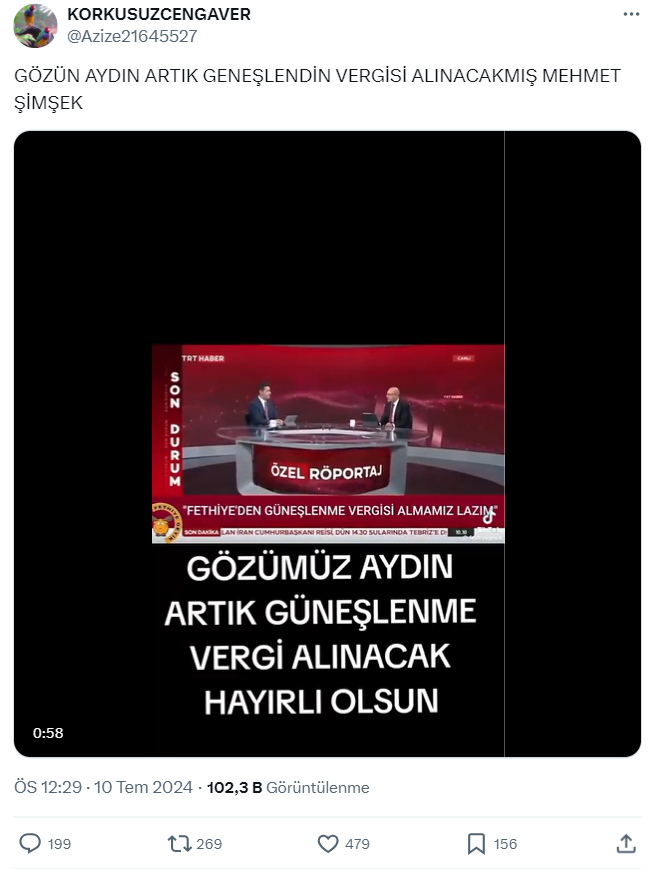Play the embedded TRT Haber video
The image size is (654, 869).
(x=327, y=443)
